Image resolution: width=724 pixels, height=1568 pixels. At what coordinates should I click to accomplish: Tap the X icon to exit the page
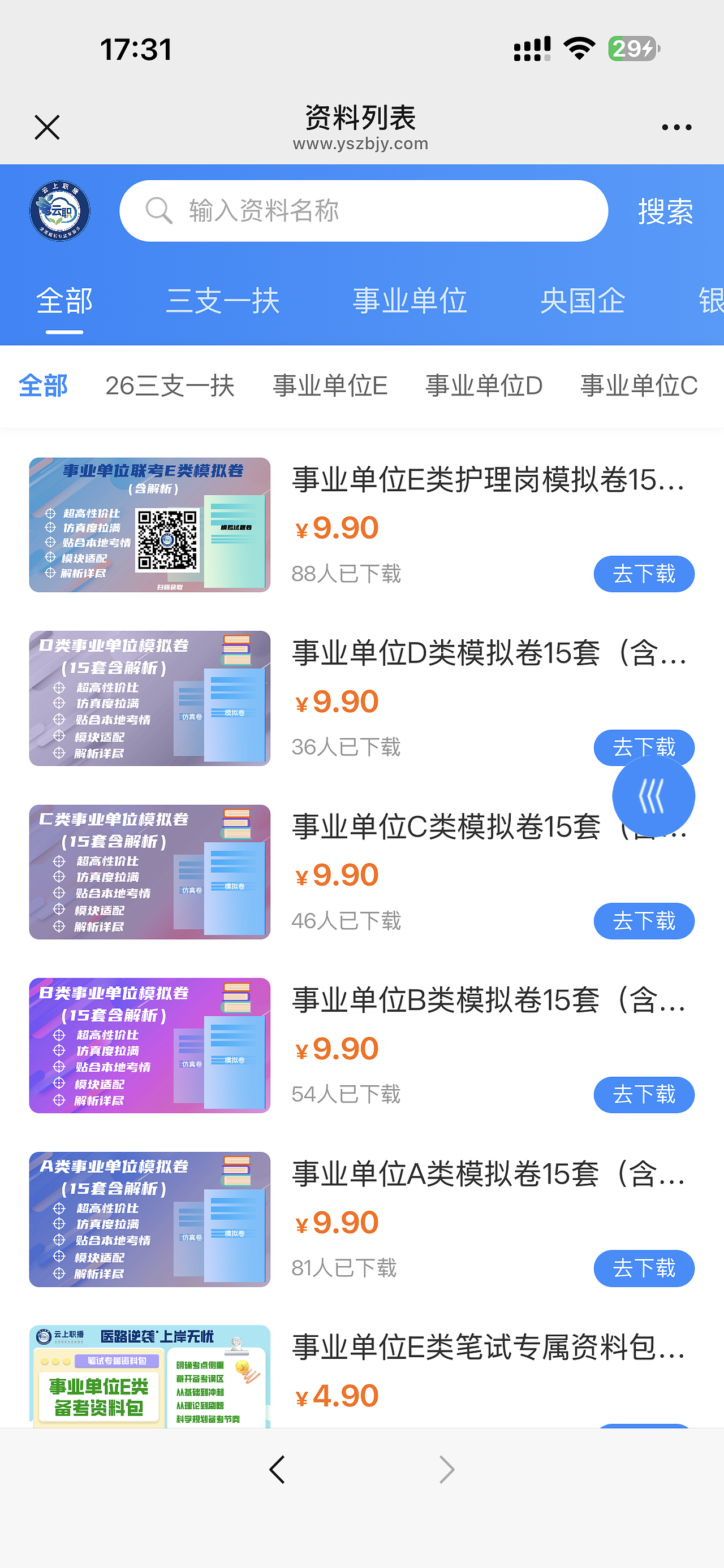[x=47, y=127]
